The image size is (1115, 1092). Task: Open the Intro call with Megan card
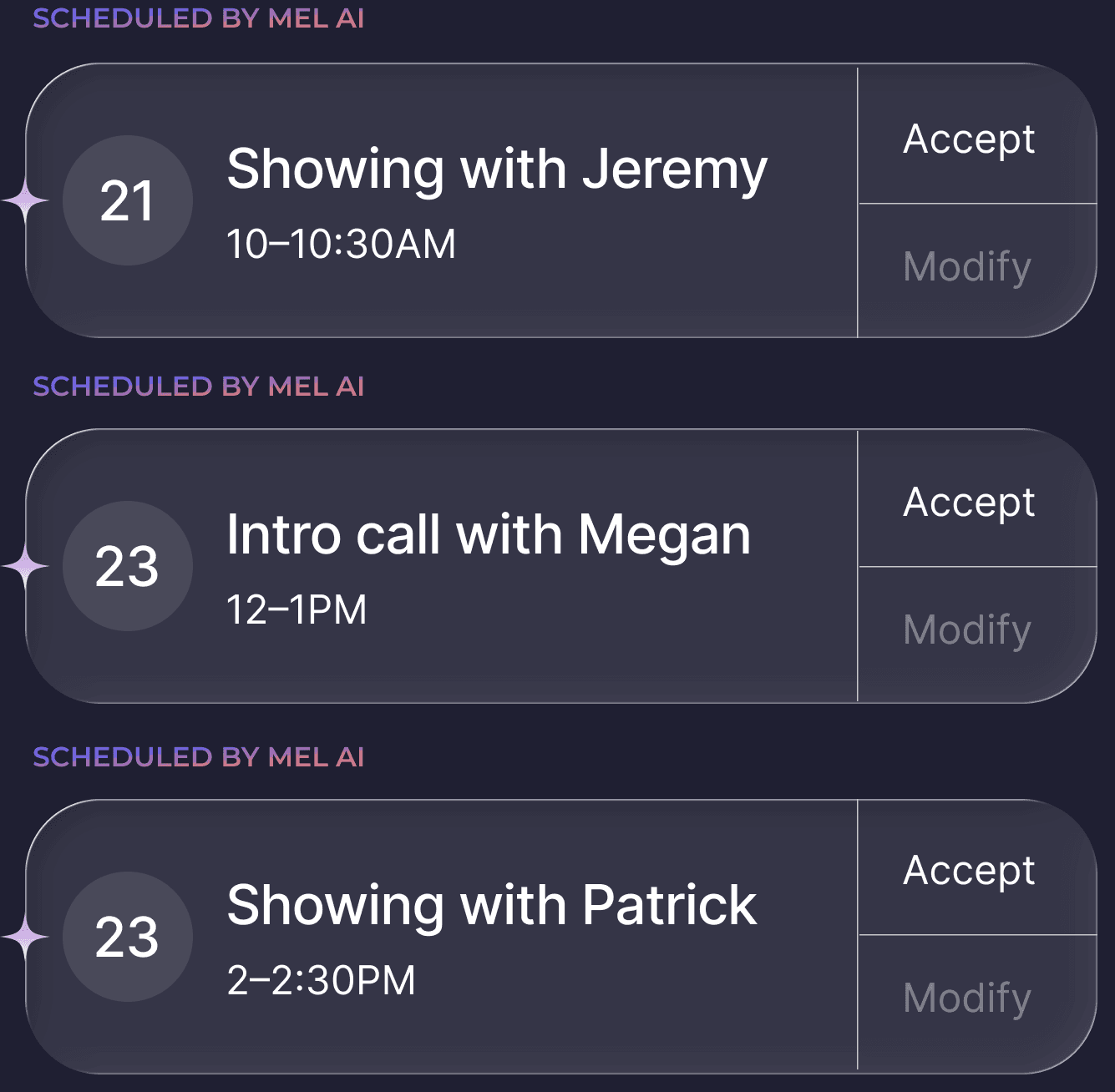click(489, 566)
